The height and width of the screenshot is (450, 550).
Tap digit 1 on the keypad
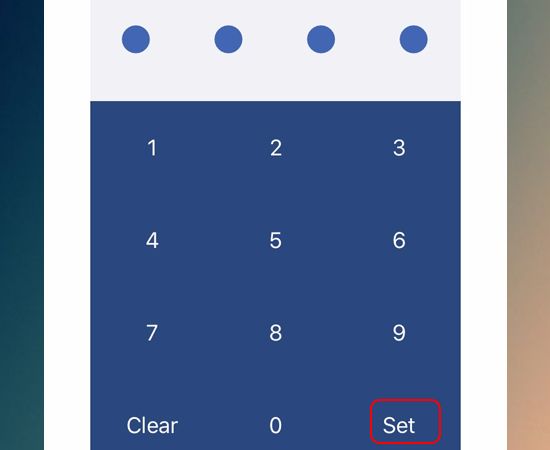tap(152, 148)
